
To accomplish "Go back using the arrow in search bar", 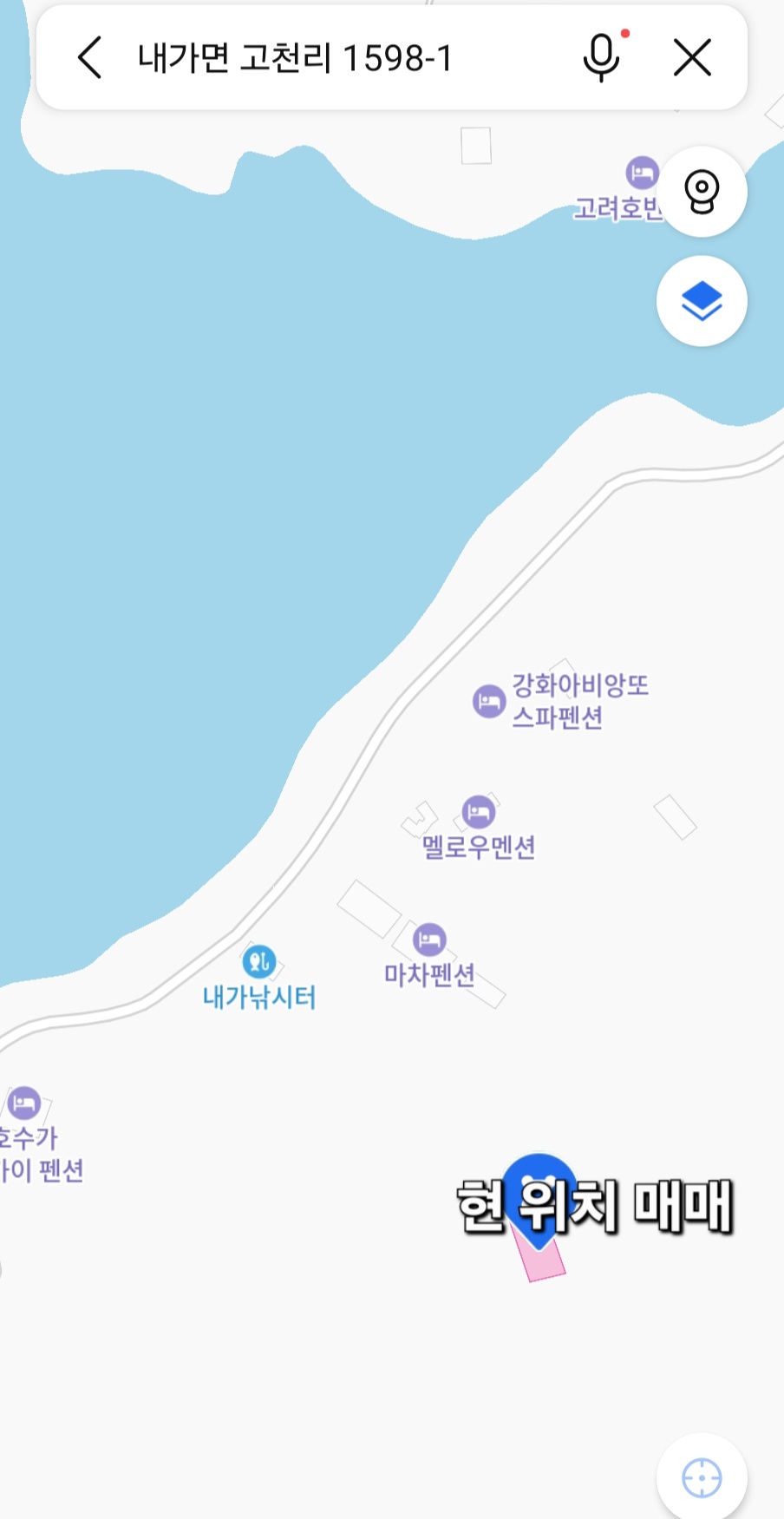I will 90,58.
